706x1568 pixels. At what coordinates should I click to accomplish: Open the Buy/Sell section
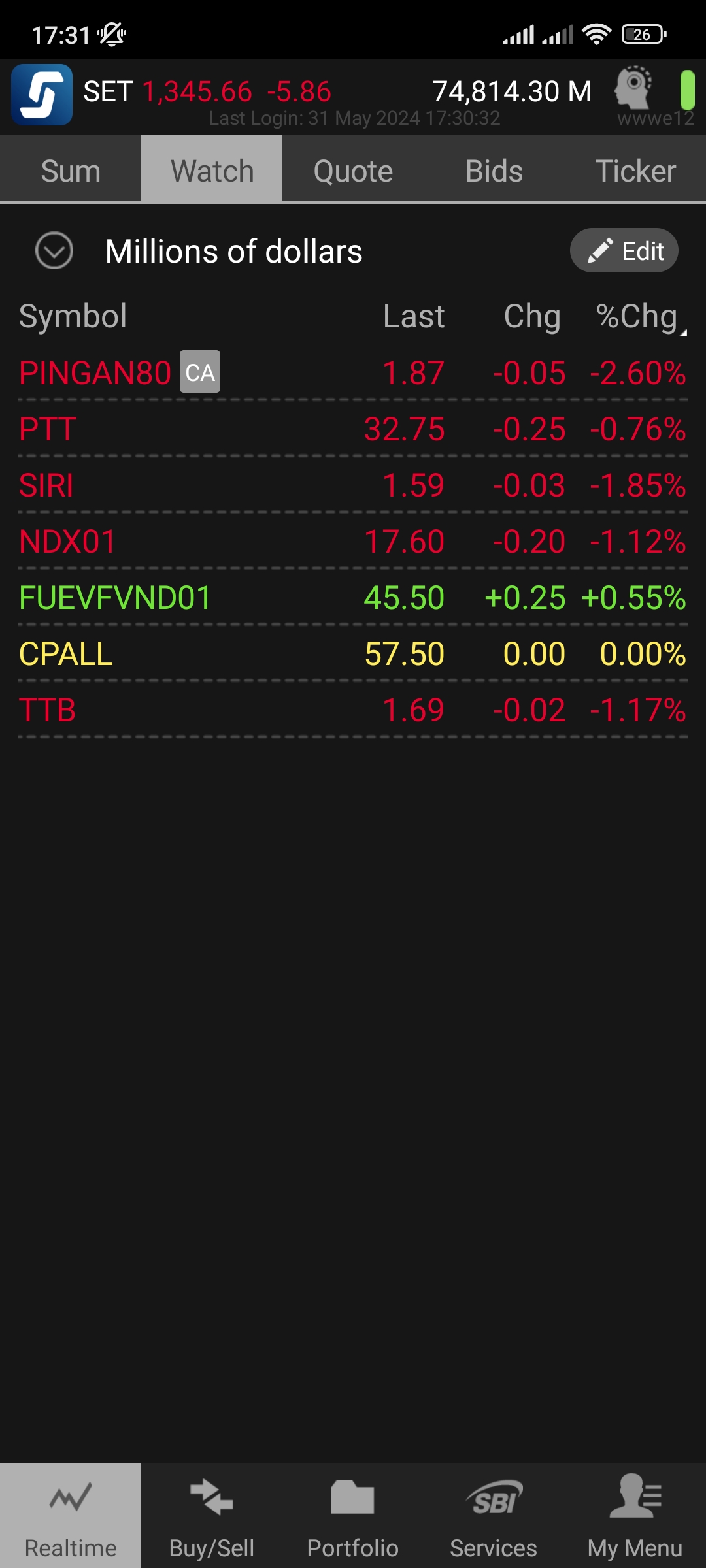click(212, 1516)
